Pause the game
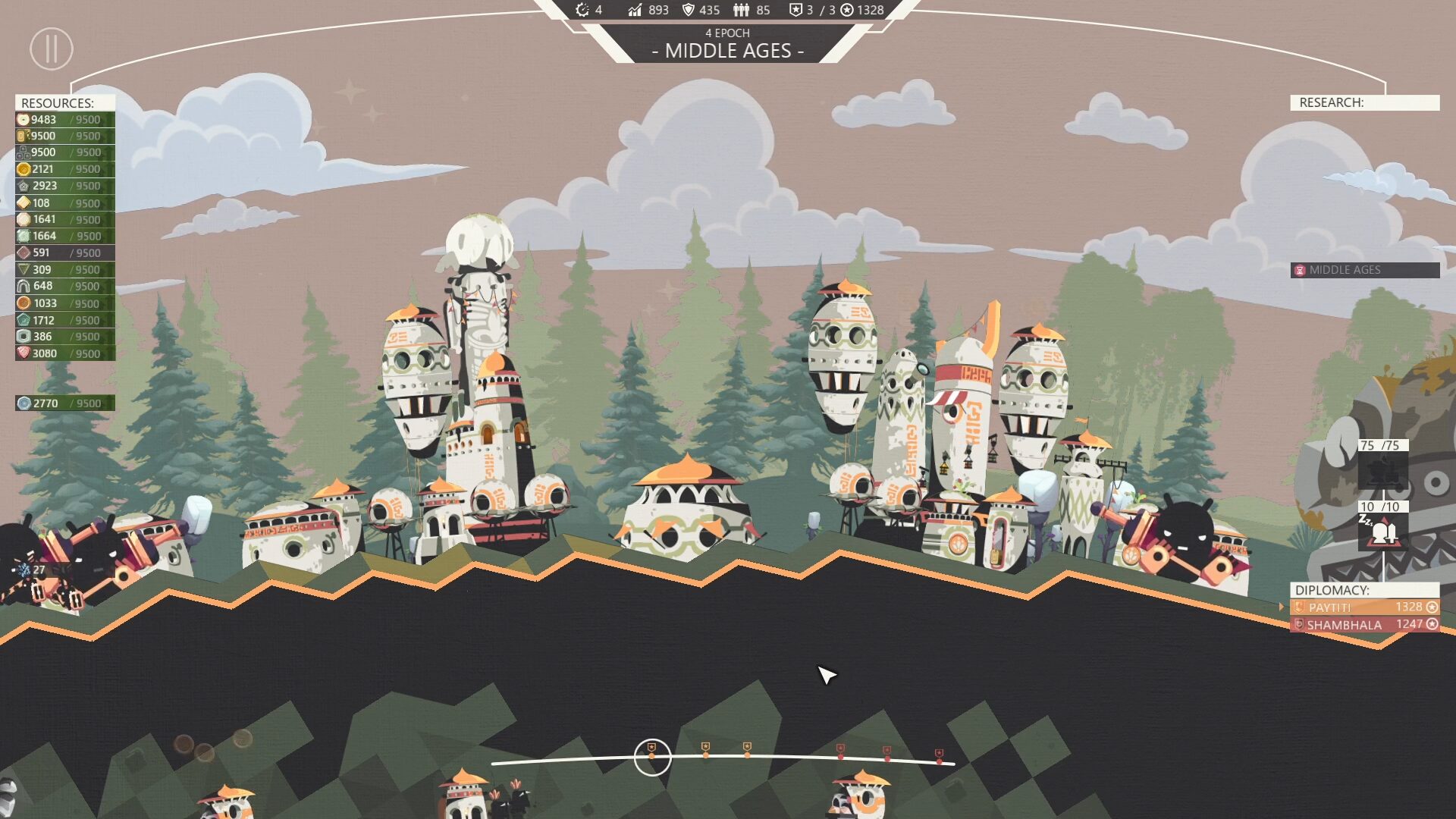Viewport: 1456px width, 819px height. (51, 49)
